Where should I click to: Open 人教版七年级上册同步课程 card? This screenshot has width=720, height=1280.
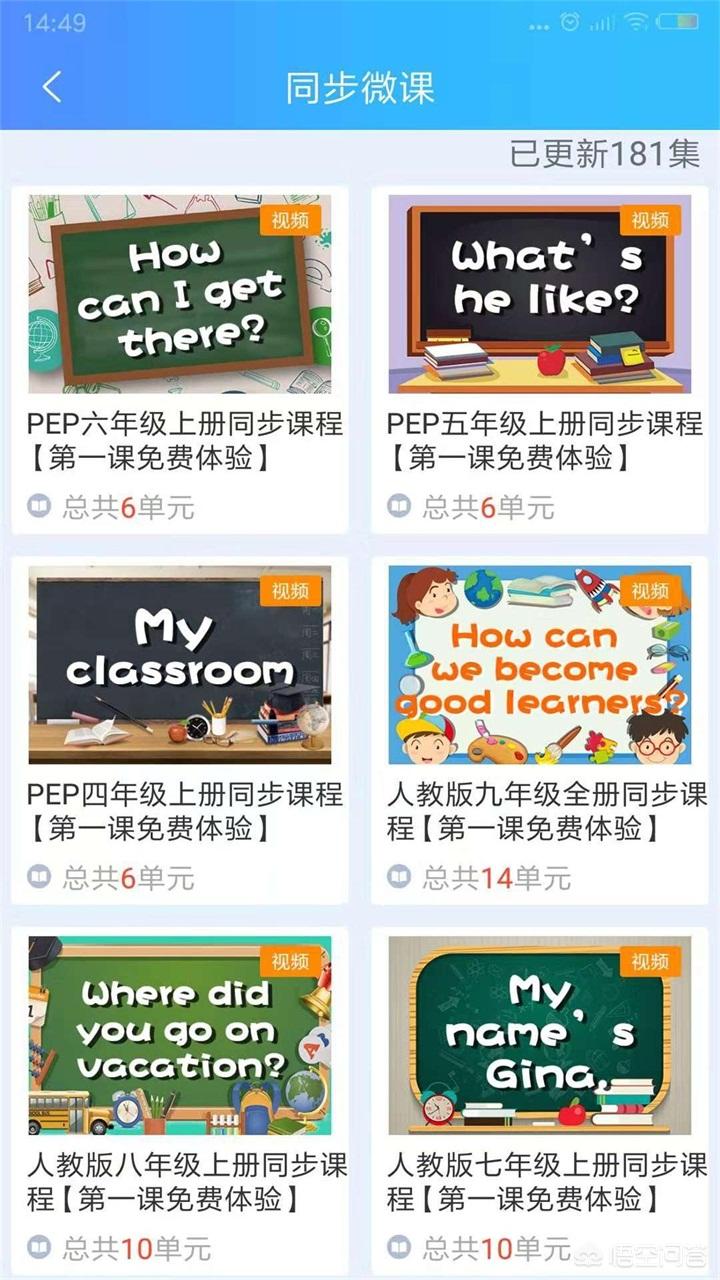click(x=540, y=1100)
